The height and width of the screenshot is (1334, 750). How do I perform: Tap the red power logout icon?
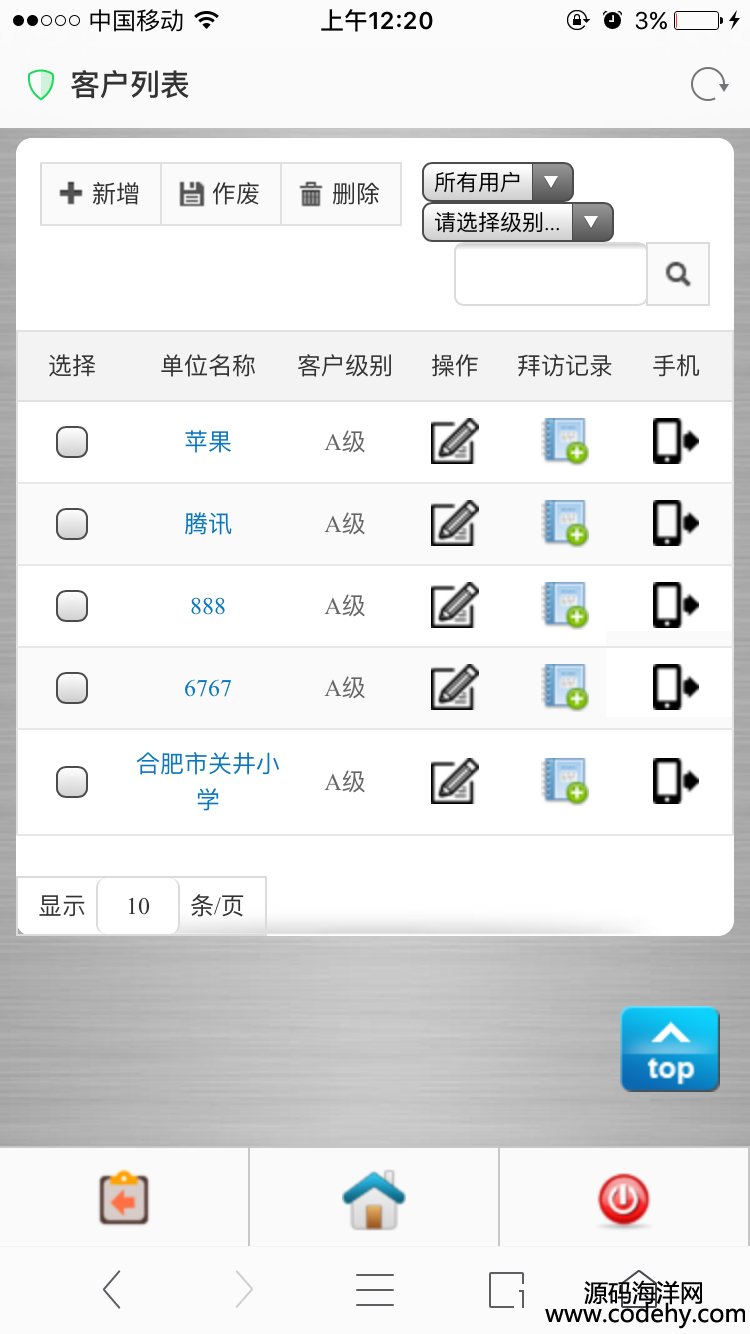[623, 1198]
